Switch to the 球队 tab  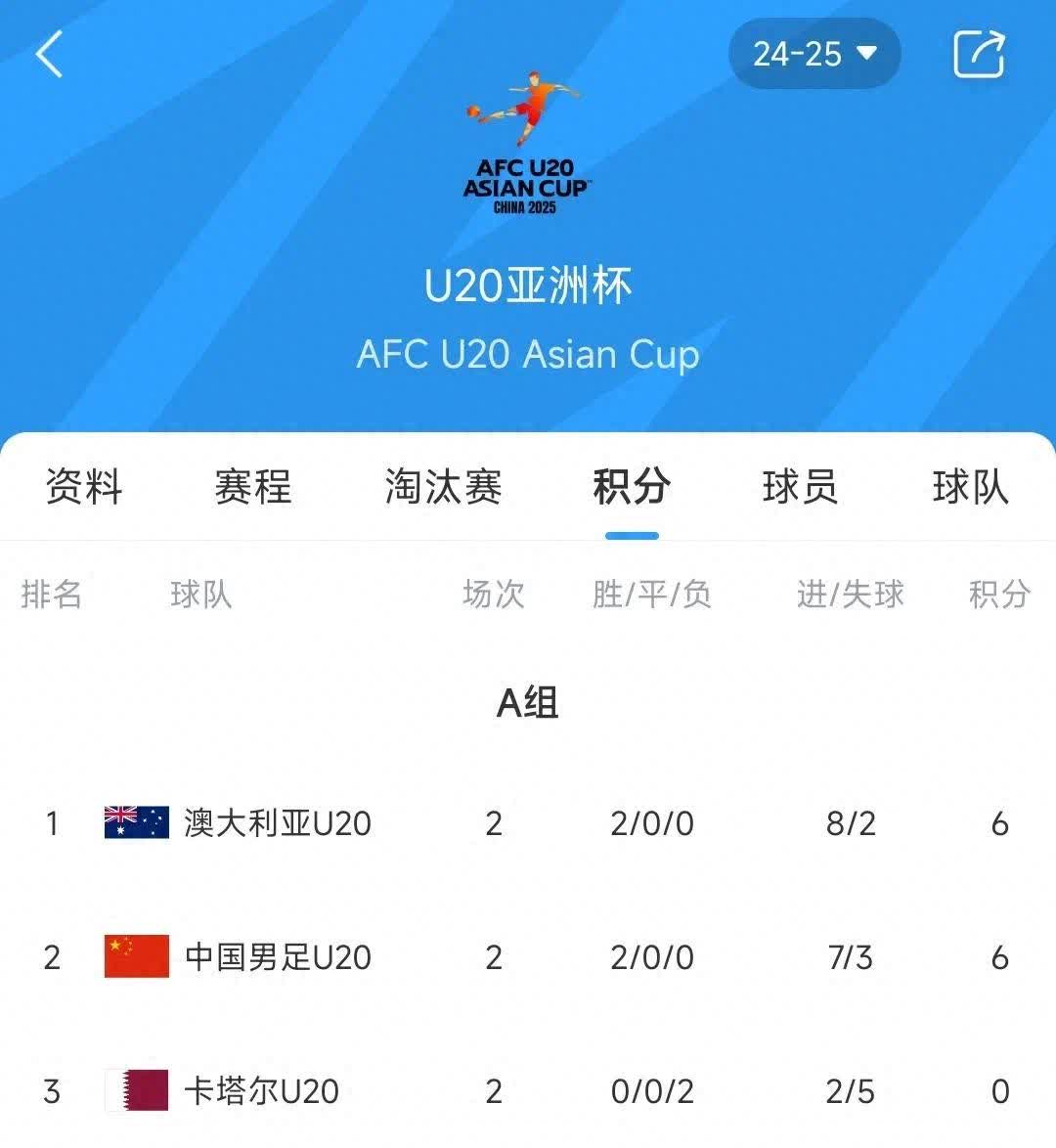[972, 488]
